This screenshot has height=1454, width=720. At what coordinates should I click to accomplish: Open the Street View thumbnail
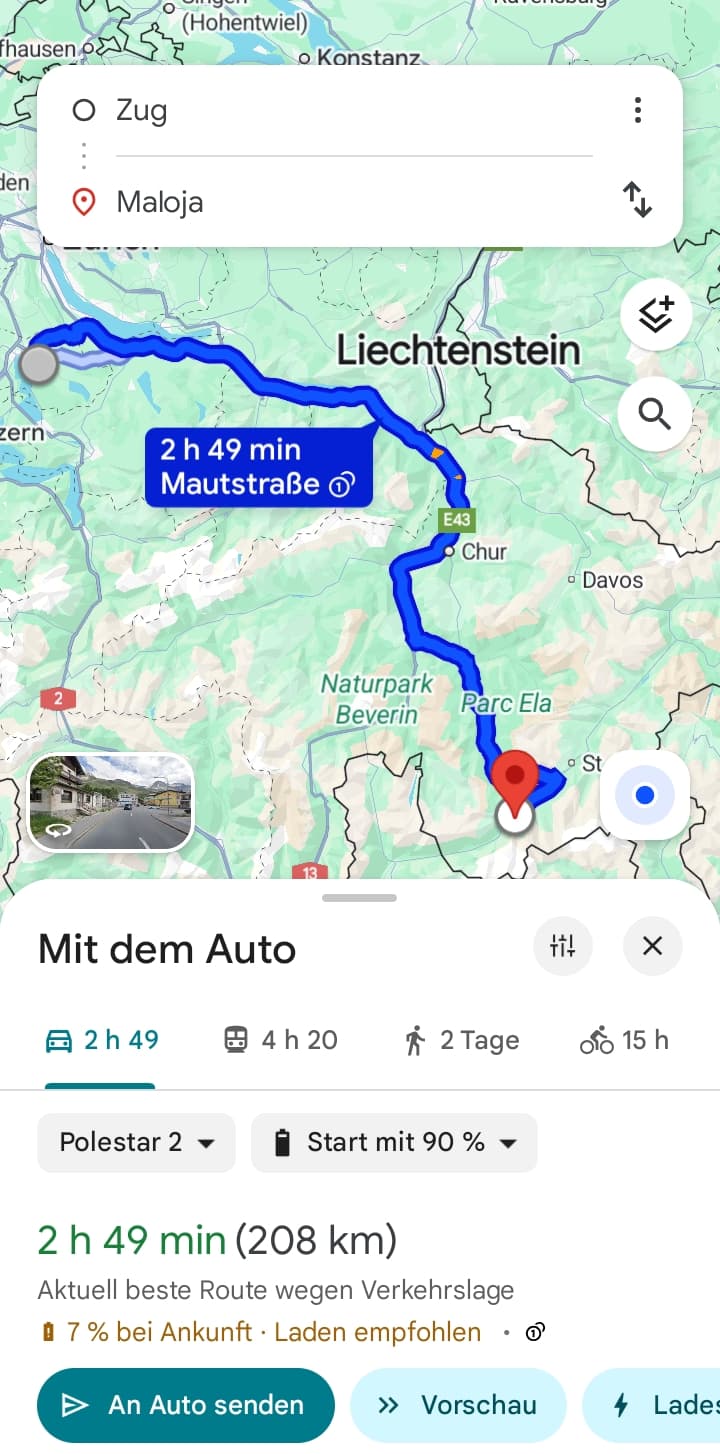pyautogui.click(x=110, y=802)
